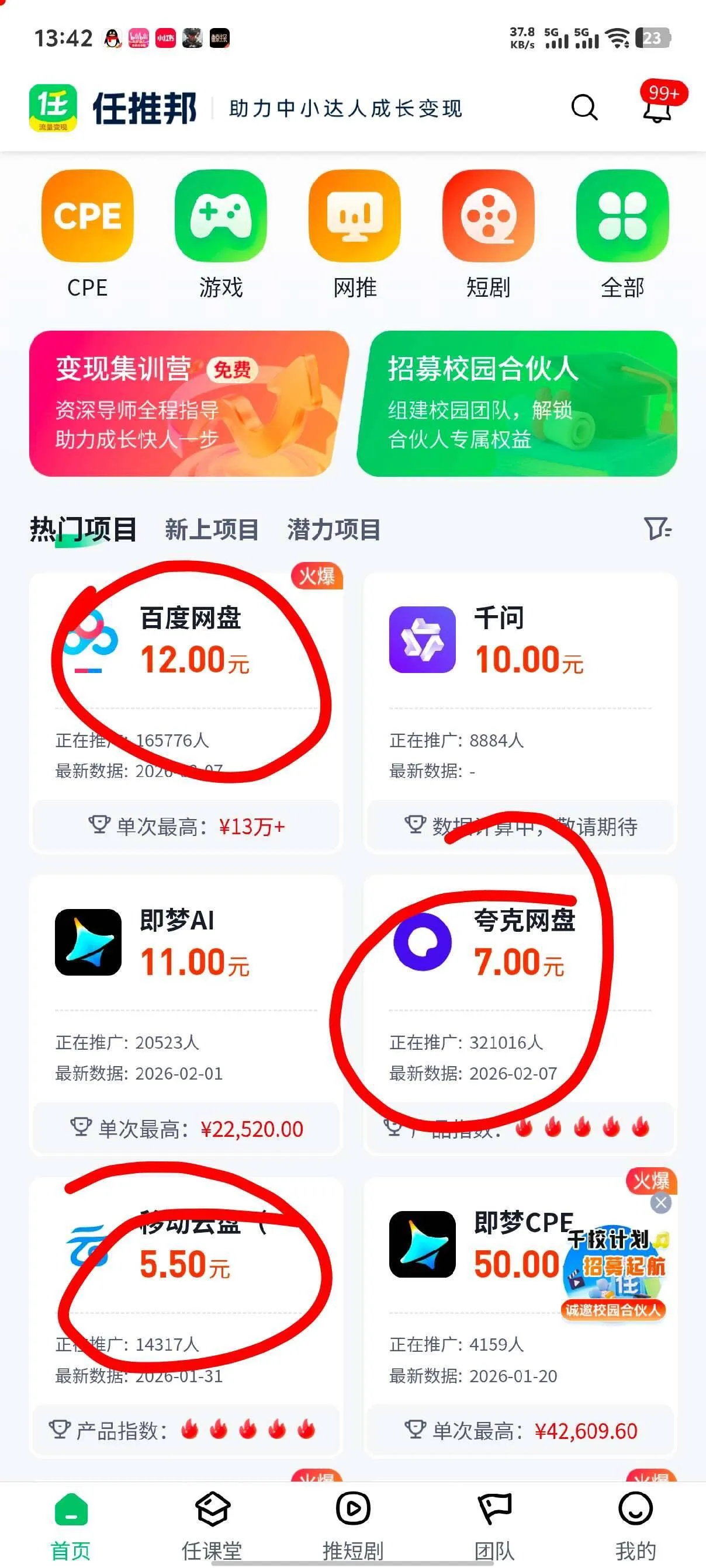Switch to the 新上项目 tab
Viewport: 706px width, 1568px height.
[212, 529]
